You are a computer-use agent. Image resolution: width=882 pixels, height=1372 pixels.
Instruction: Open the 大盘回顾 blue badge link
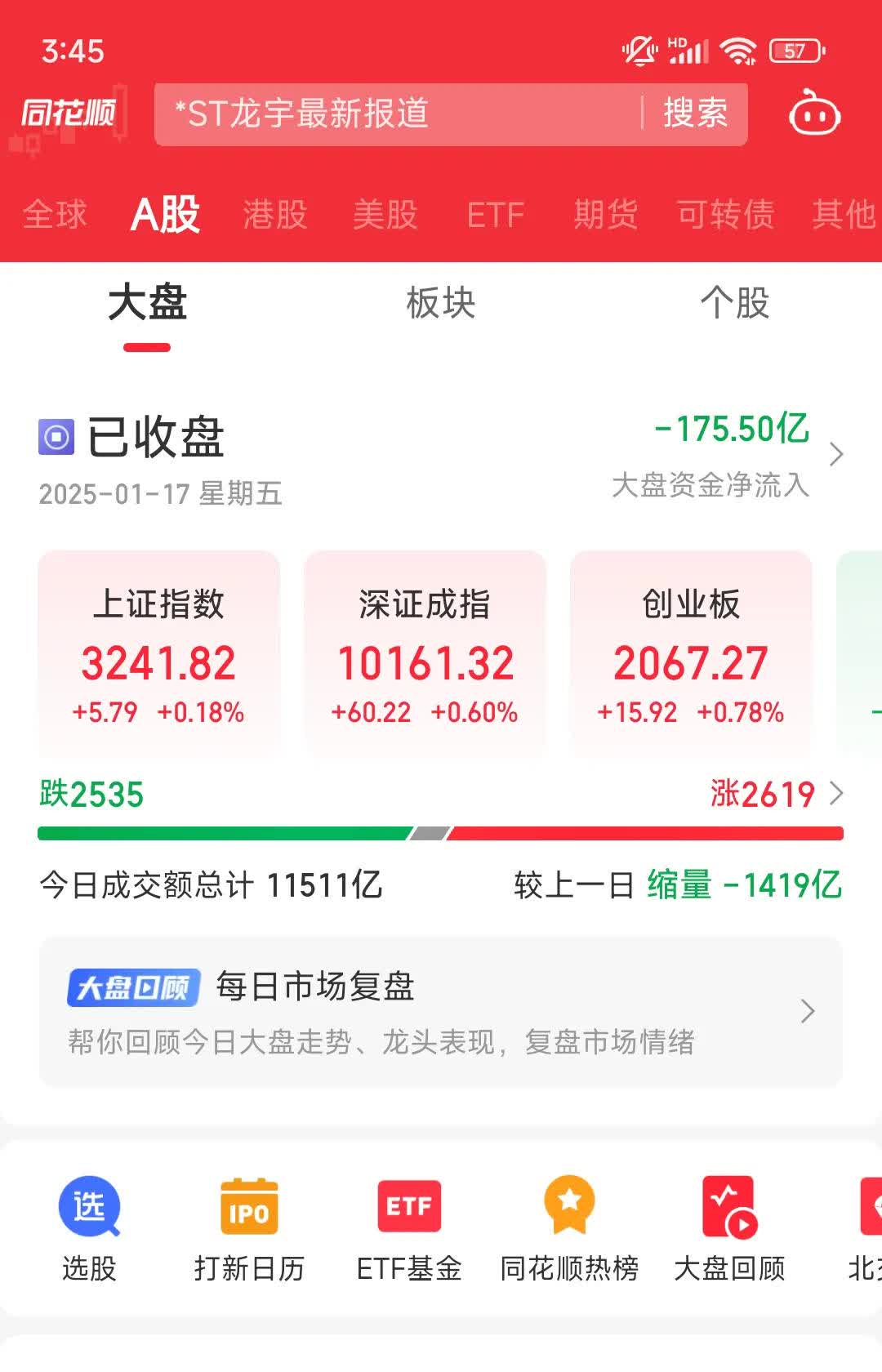pos(133,986)
